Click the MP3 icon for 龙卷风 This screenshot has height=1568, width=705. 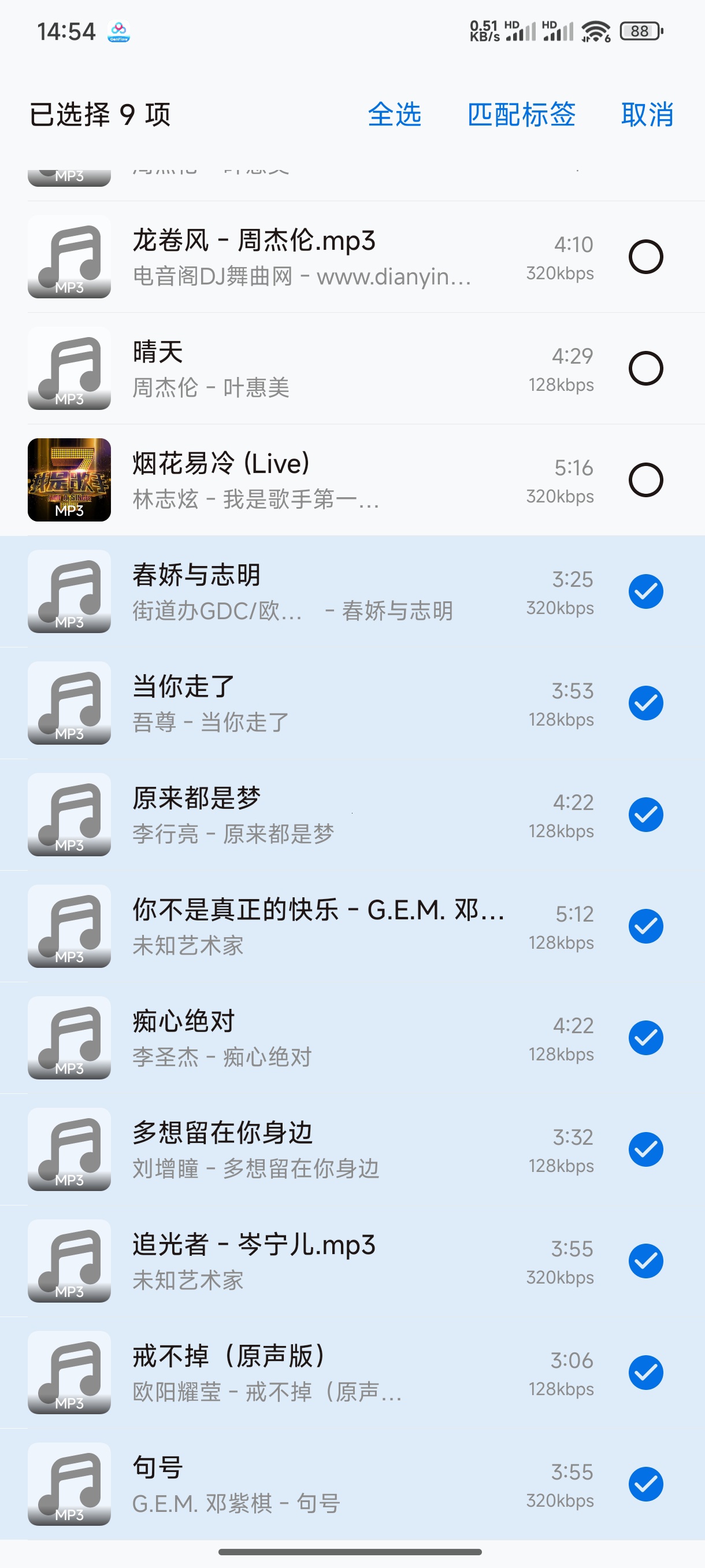click(69, 256)
